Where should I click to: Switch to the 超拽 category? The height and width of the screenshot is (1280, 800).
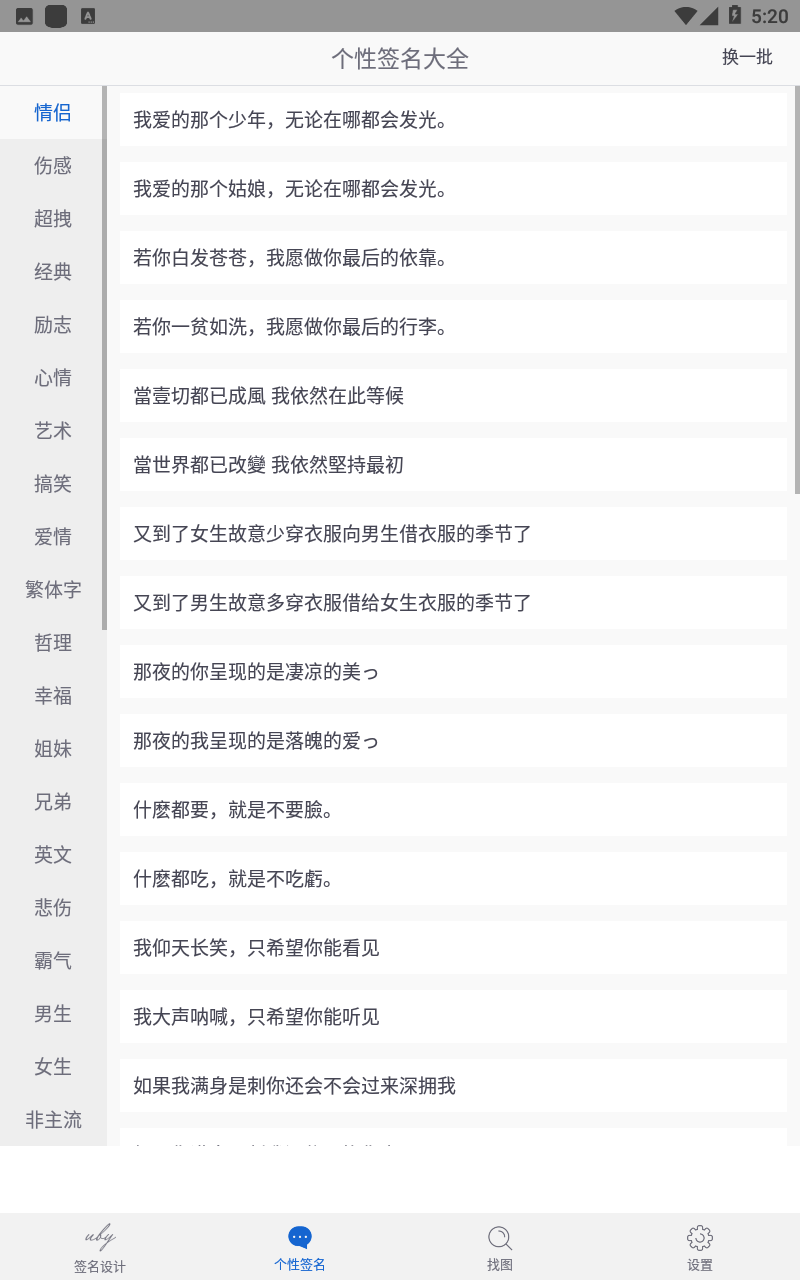[53, 219]
